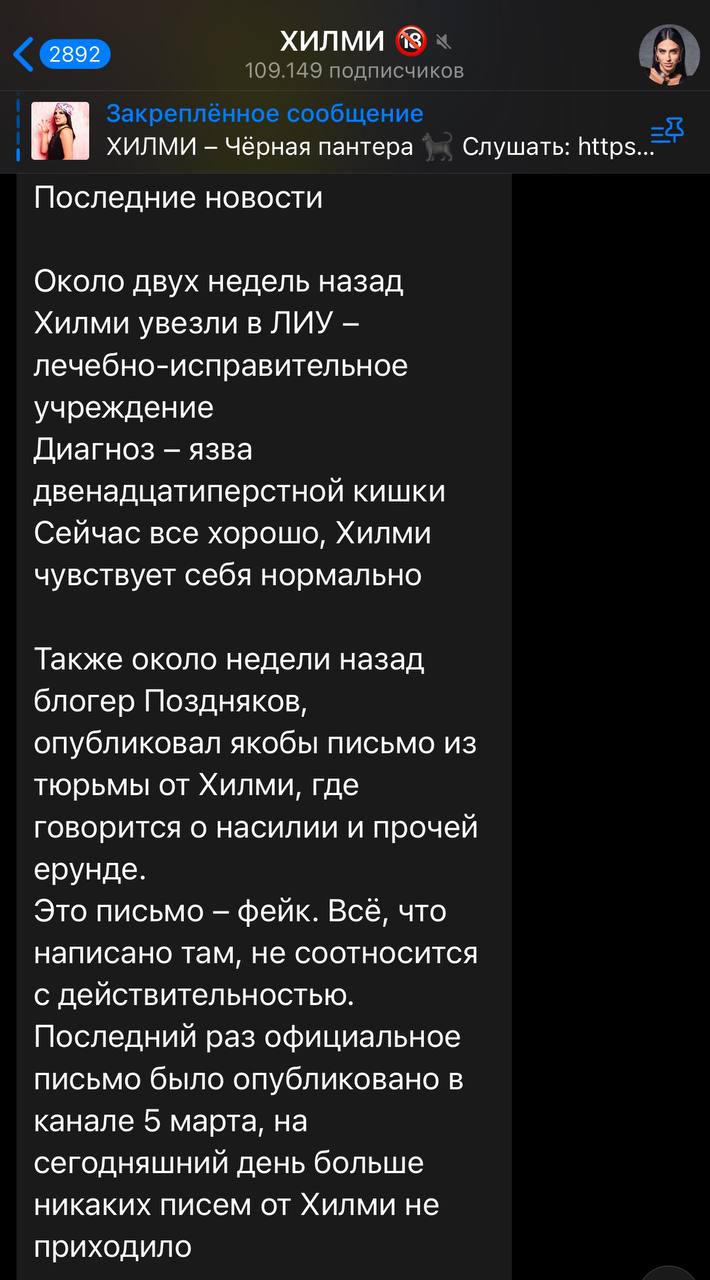This screenshot has width=710, height=1280.
Task: Open the ХИЛМИ channel profile picture
Action: click(668, 55)
